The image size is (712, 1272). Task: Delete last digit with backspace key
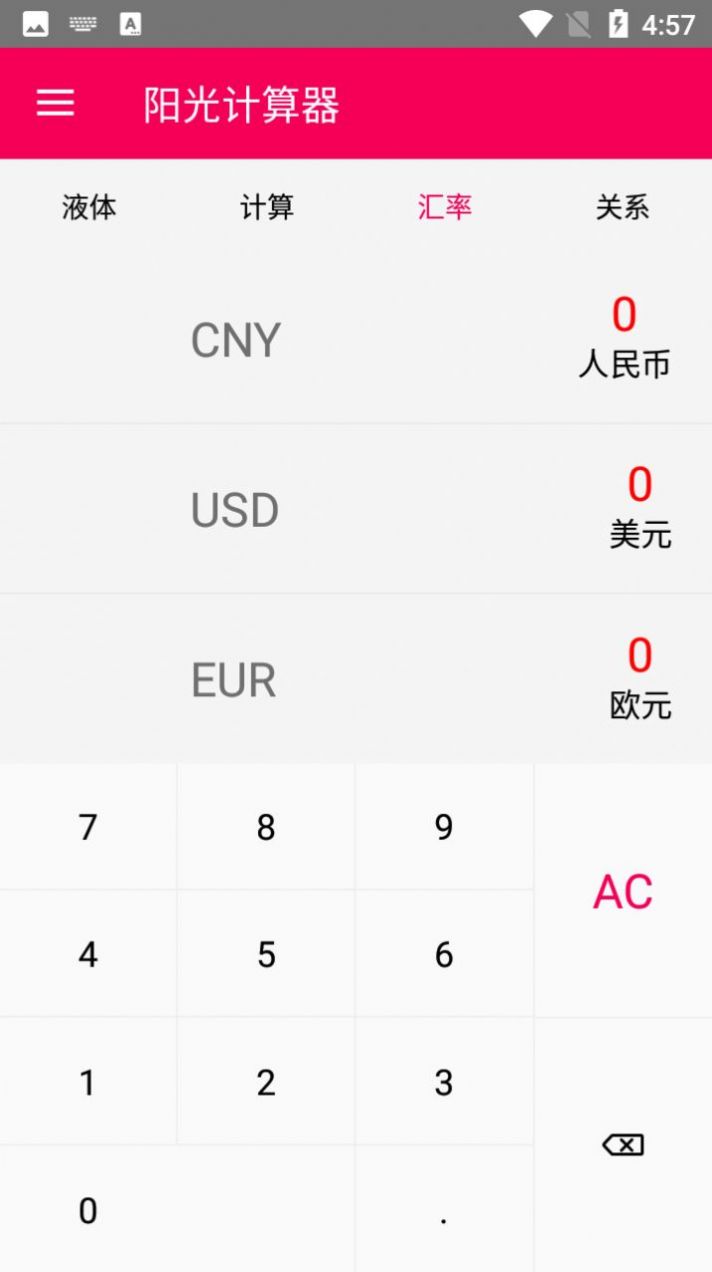pos(623,1145)
